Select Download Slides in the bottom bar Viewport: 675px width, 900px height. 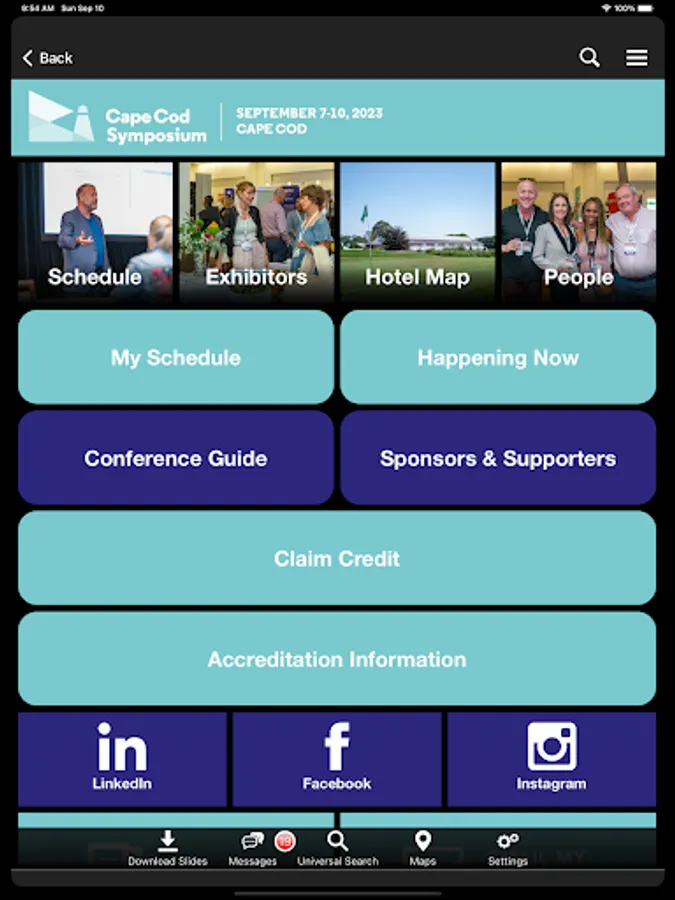[x=168, y=848]
